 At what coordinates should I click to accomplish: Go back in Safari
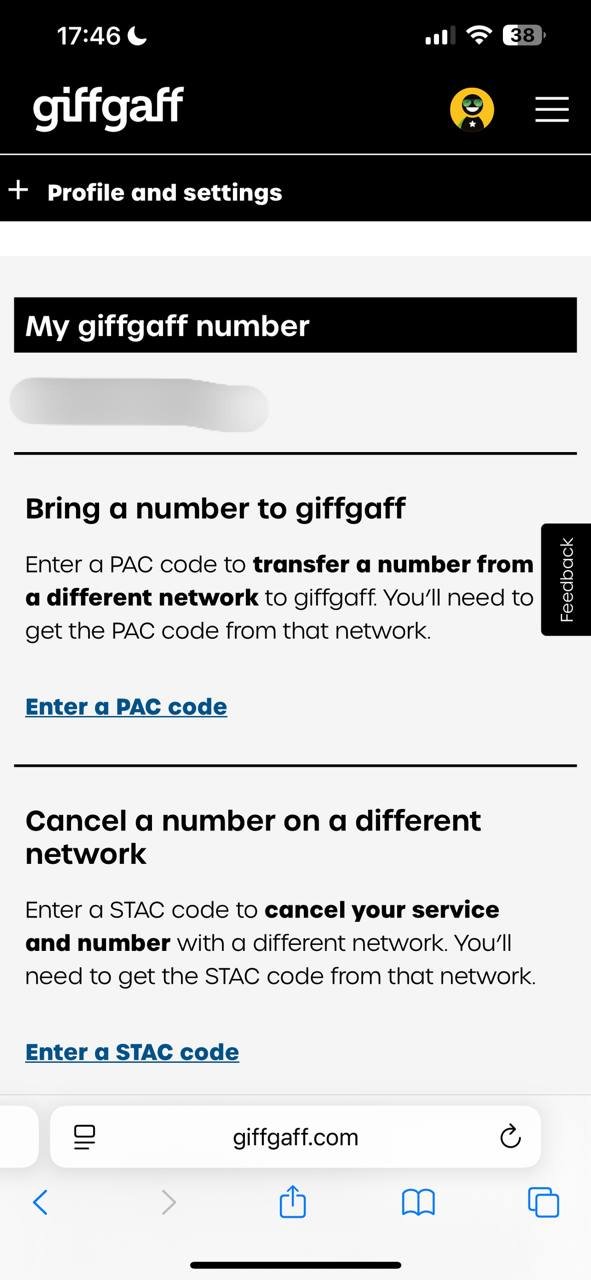tap(40, 1202)
